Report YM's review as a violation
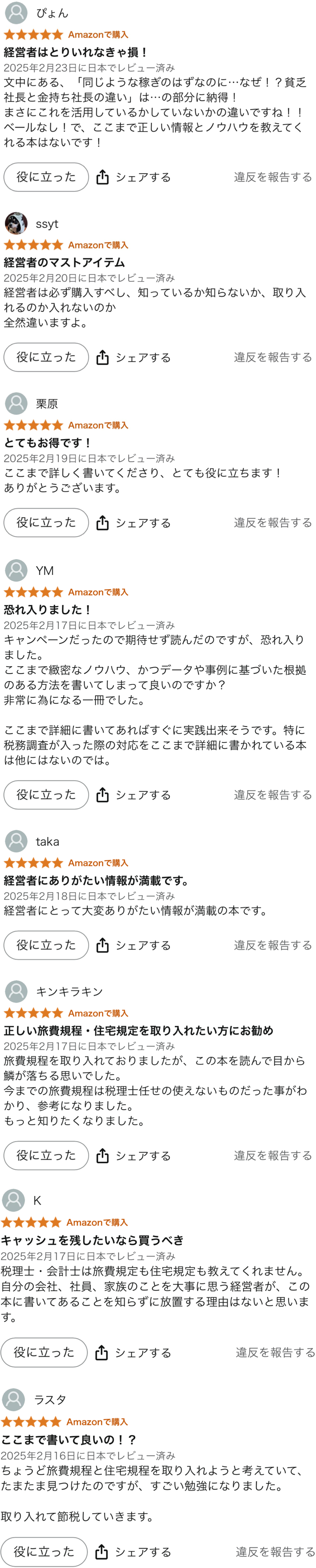 pyautogui.click(x=273, y=795)
